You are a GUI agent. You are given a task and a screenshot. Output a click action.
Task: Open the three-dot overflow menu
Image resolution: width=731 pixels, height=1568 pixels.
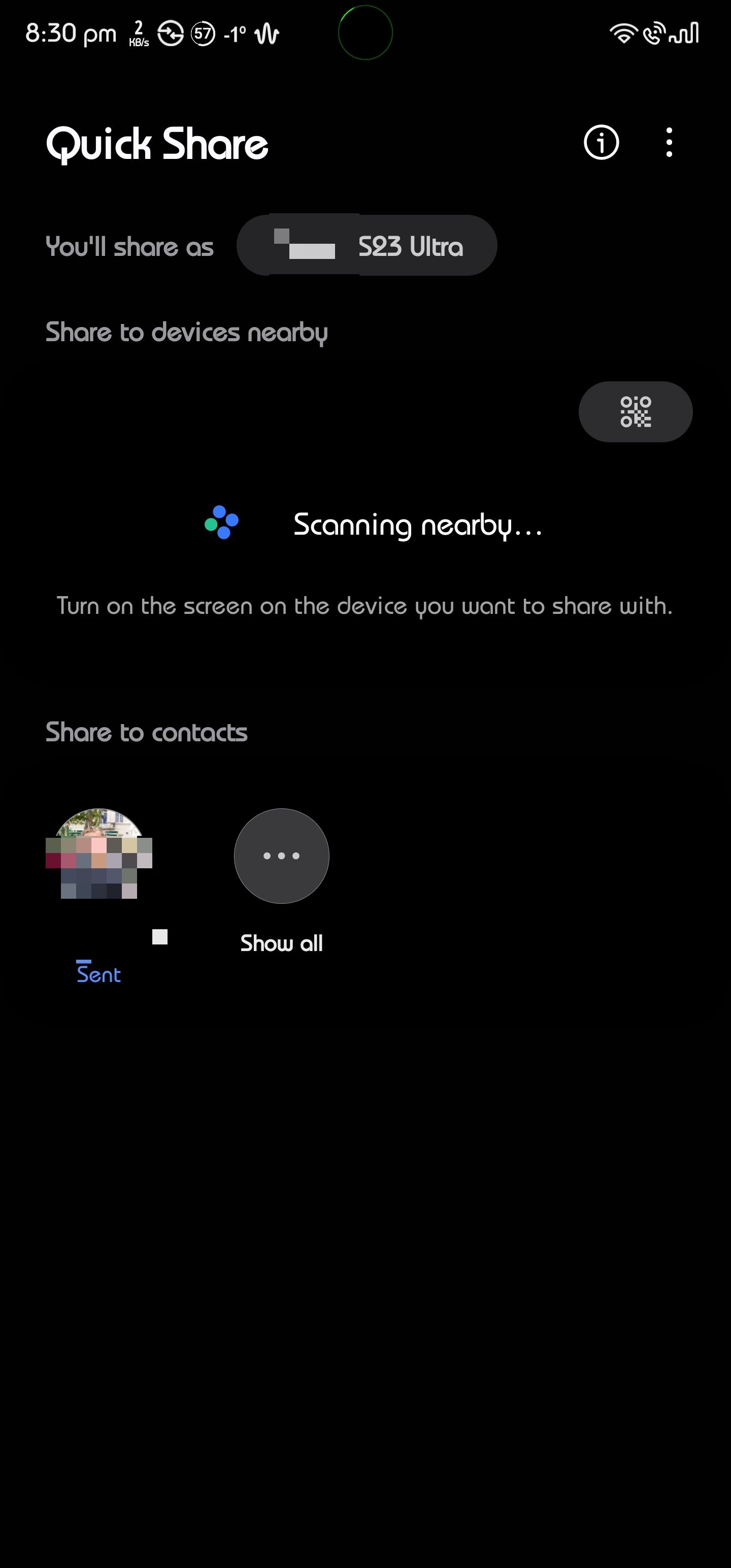[669, 143]
